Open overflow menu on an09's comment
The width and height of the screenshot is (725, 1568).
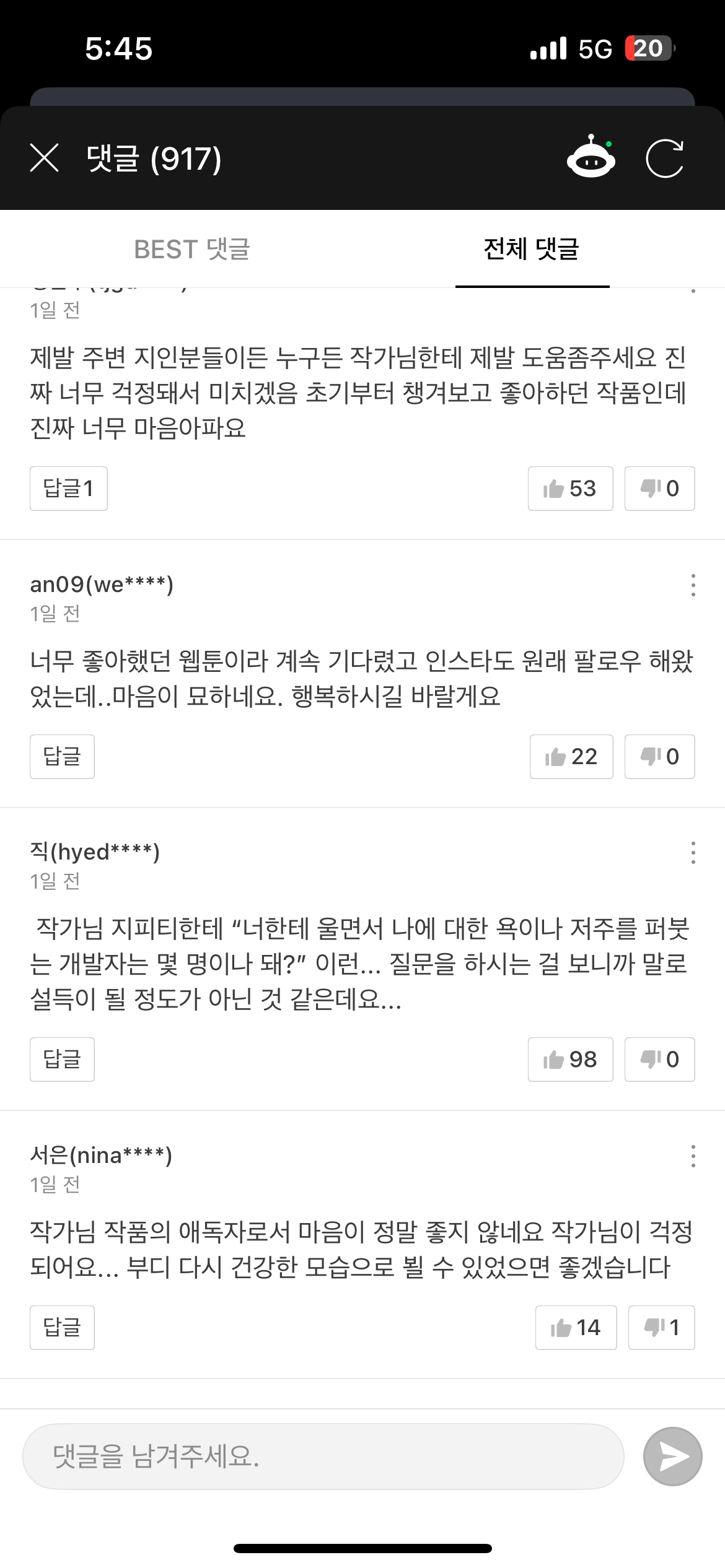pos(693,585)
